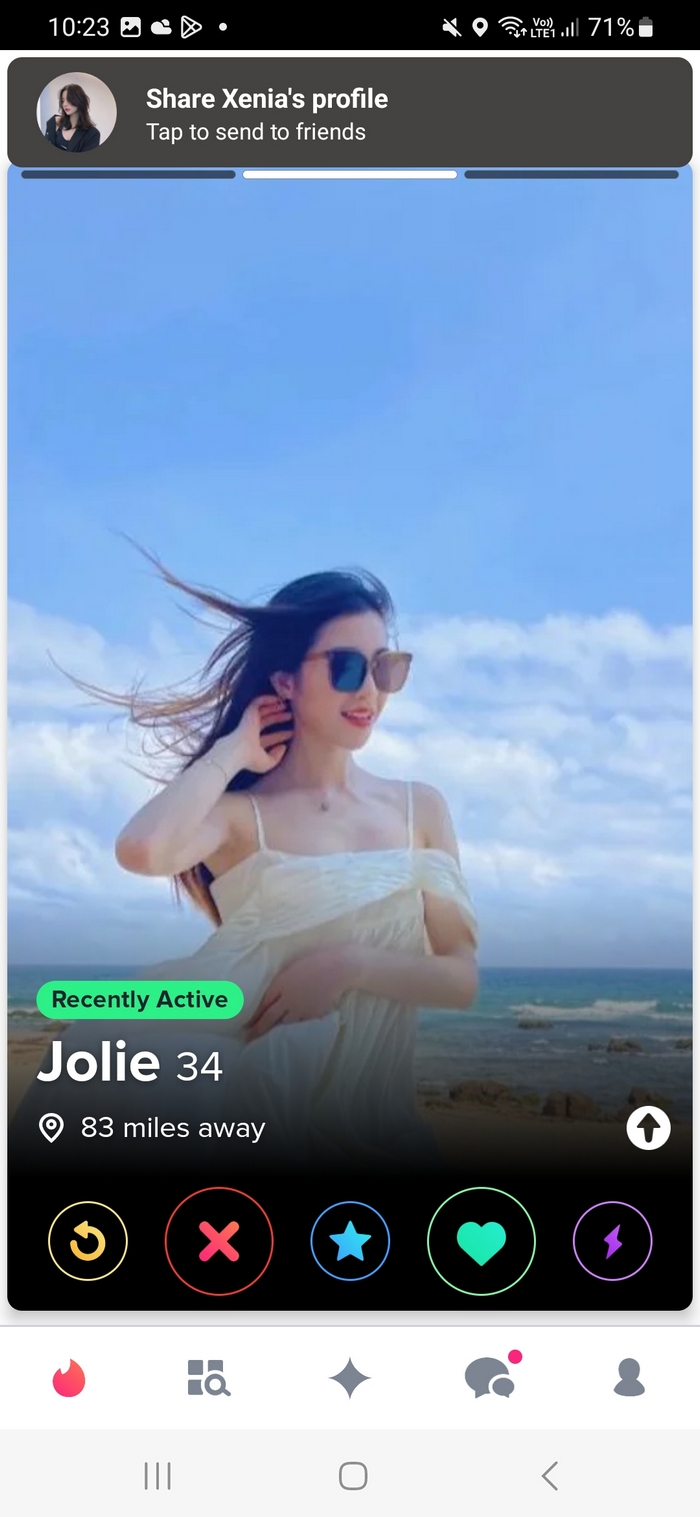The height and width of the screenshot is (1517, 700).
Task: Open recent apps from the navigation bar
Action: tap(157, 1475)
